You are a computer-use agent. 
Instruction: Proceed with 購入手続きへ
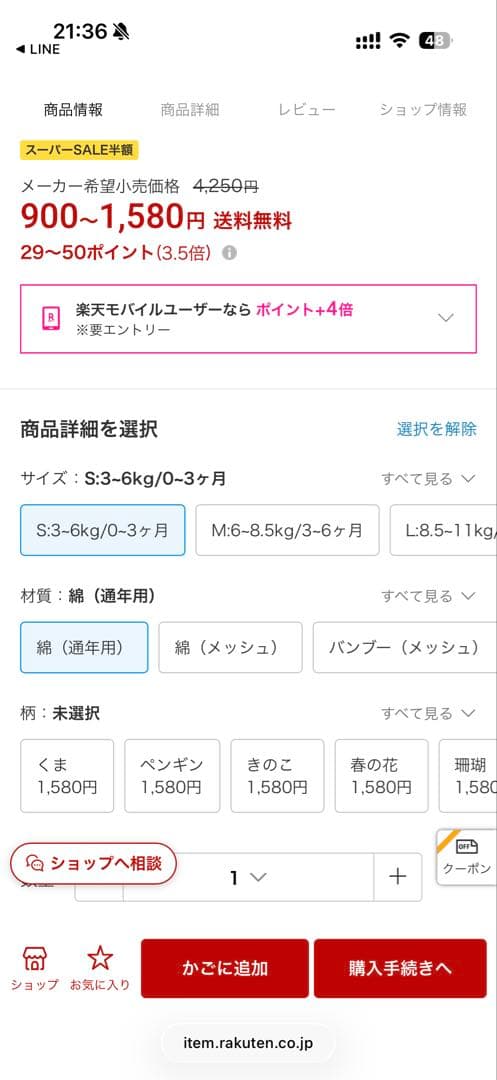400,968
